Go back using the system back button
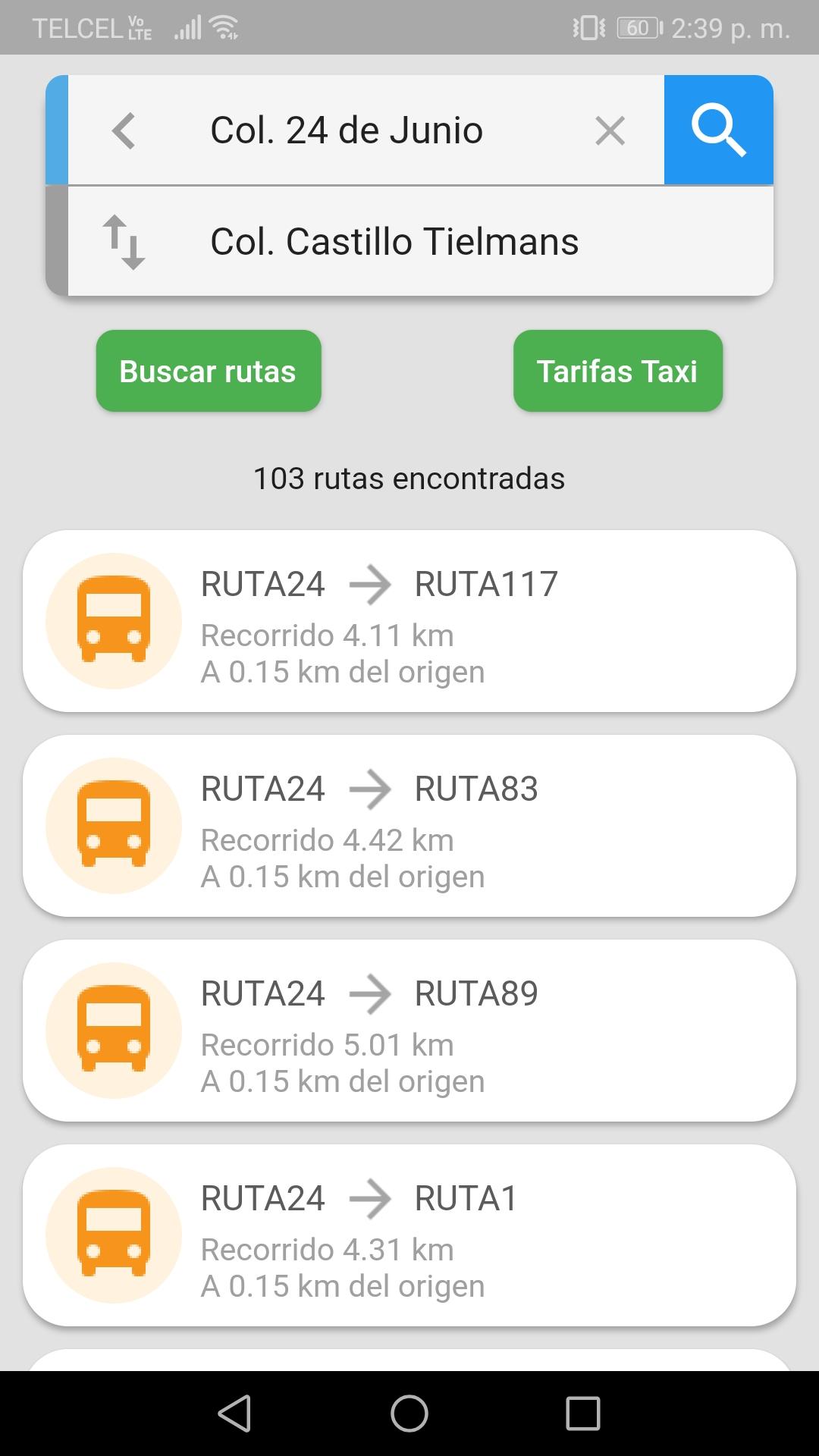Image resolution: width=819 pixels, height=1456 pixels. pos(234,1414)
